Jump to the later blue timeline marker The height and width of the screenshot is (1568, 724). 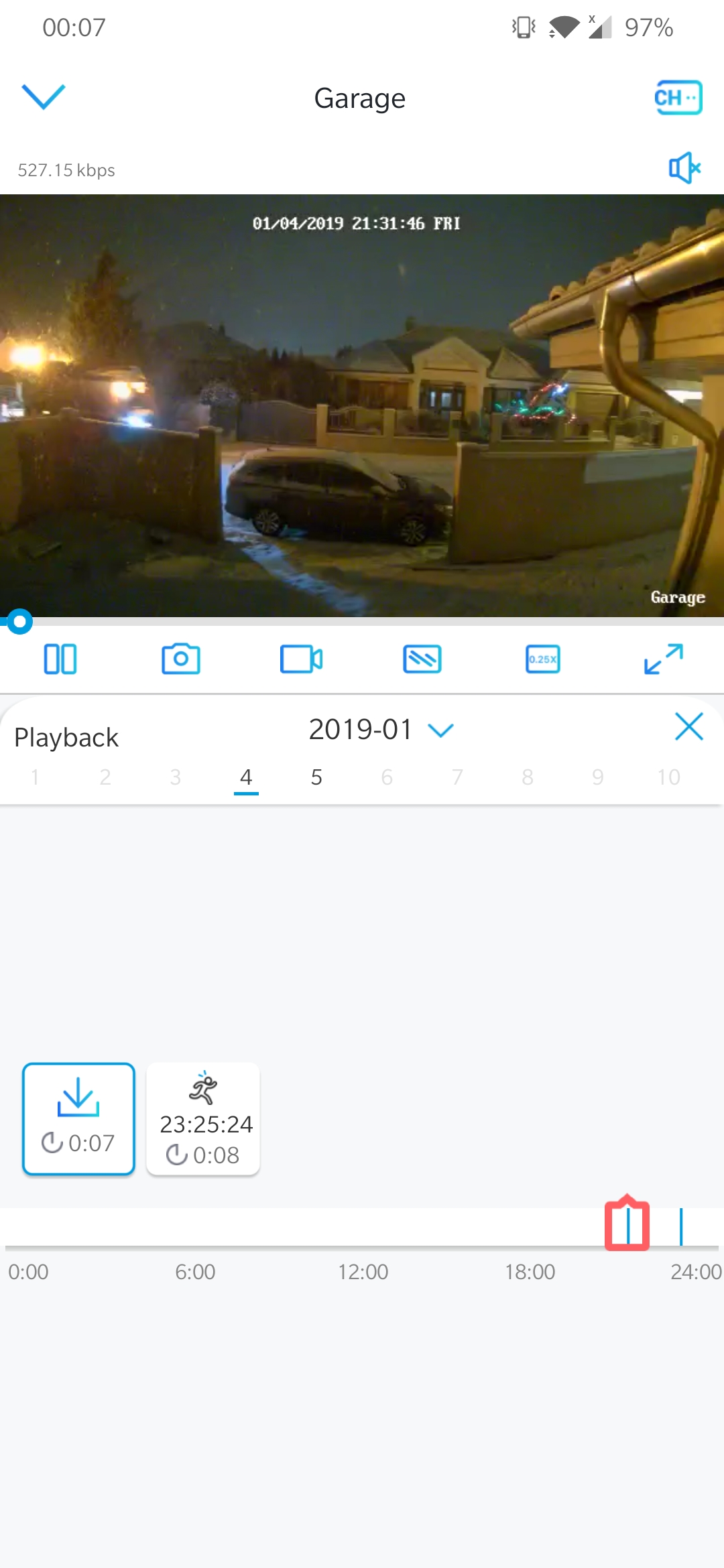pyautogui.click(x=681, y=1226)
